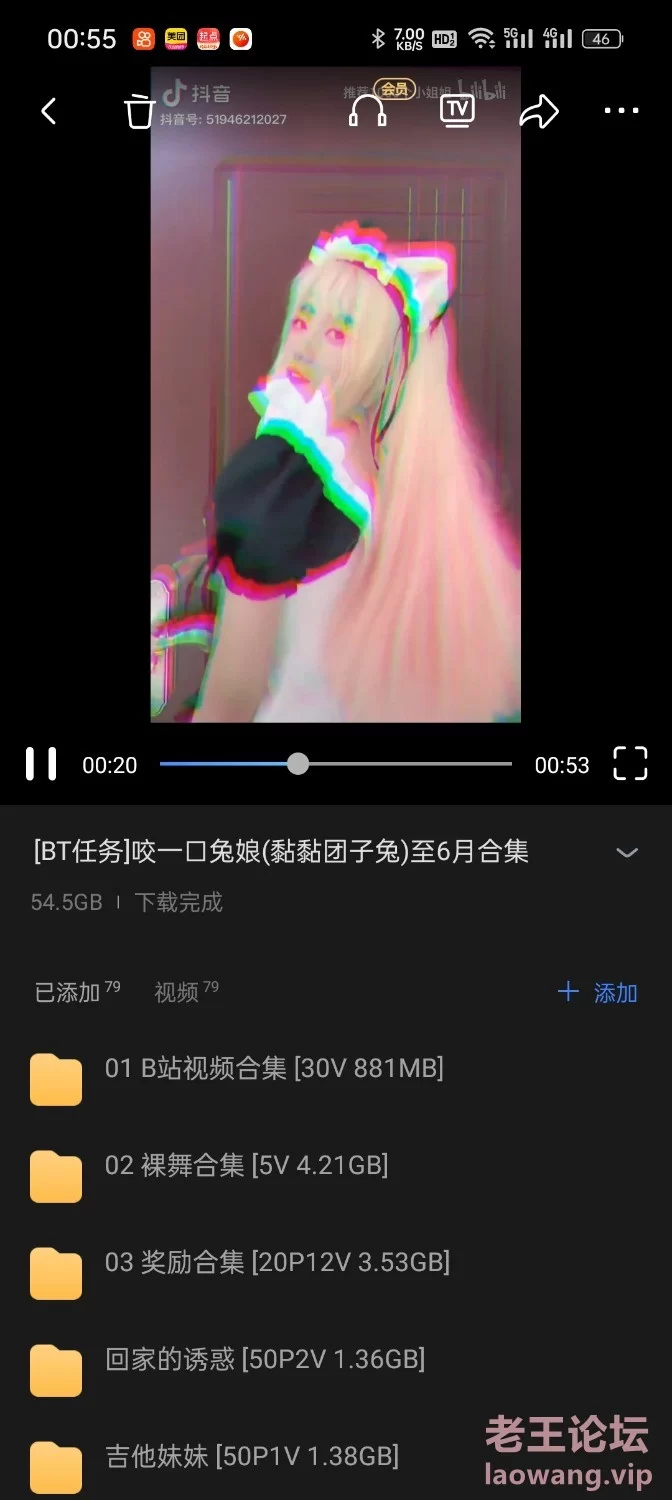Open the folder starting with 02
The height and width of the screenshot is (1500, 672).
coord(246,1165)
